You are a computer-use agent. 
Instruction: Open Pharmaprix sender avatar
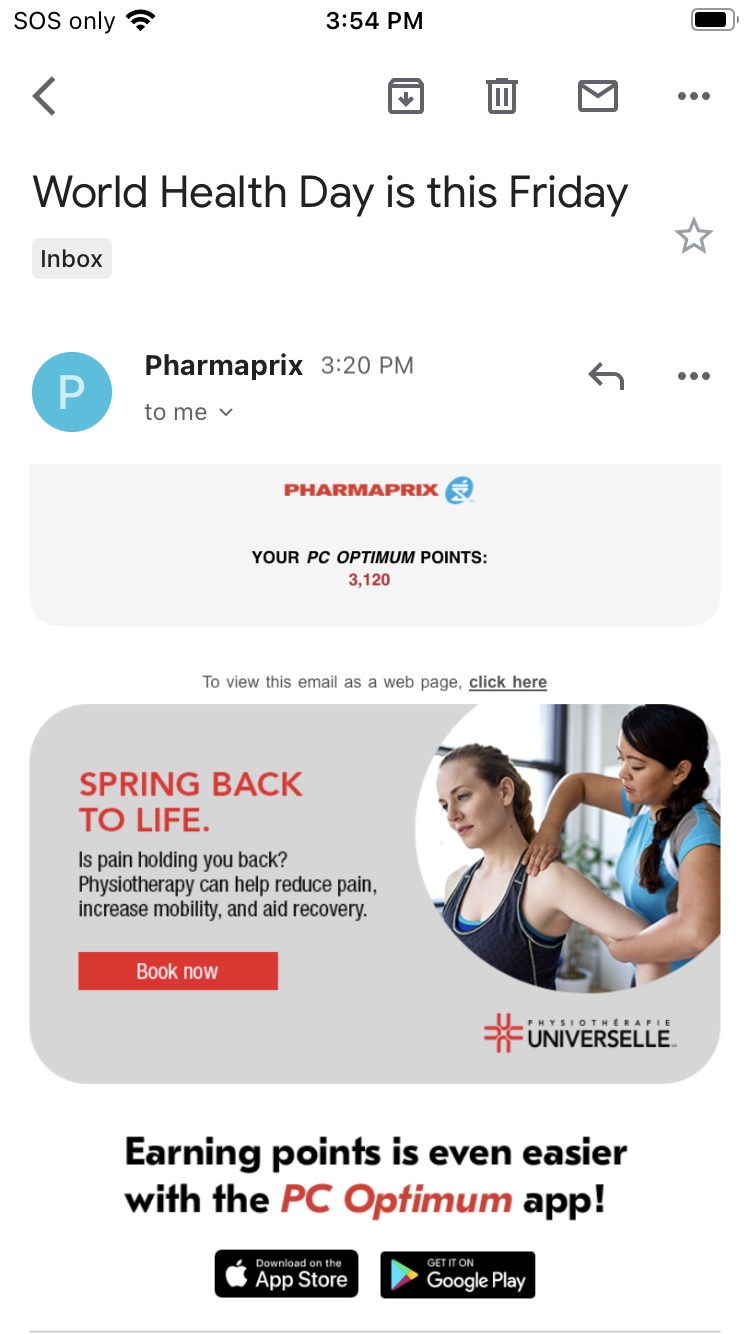coord(72,392)
